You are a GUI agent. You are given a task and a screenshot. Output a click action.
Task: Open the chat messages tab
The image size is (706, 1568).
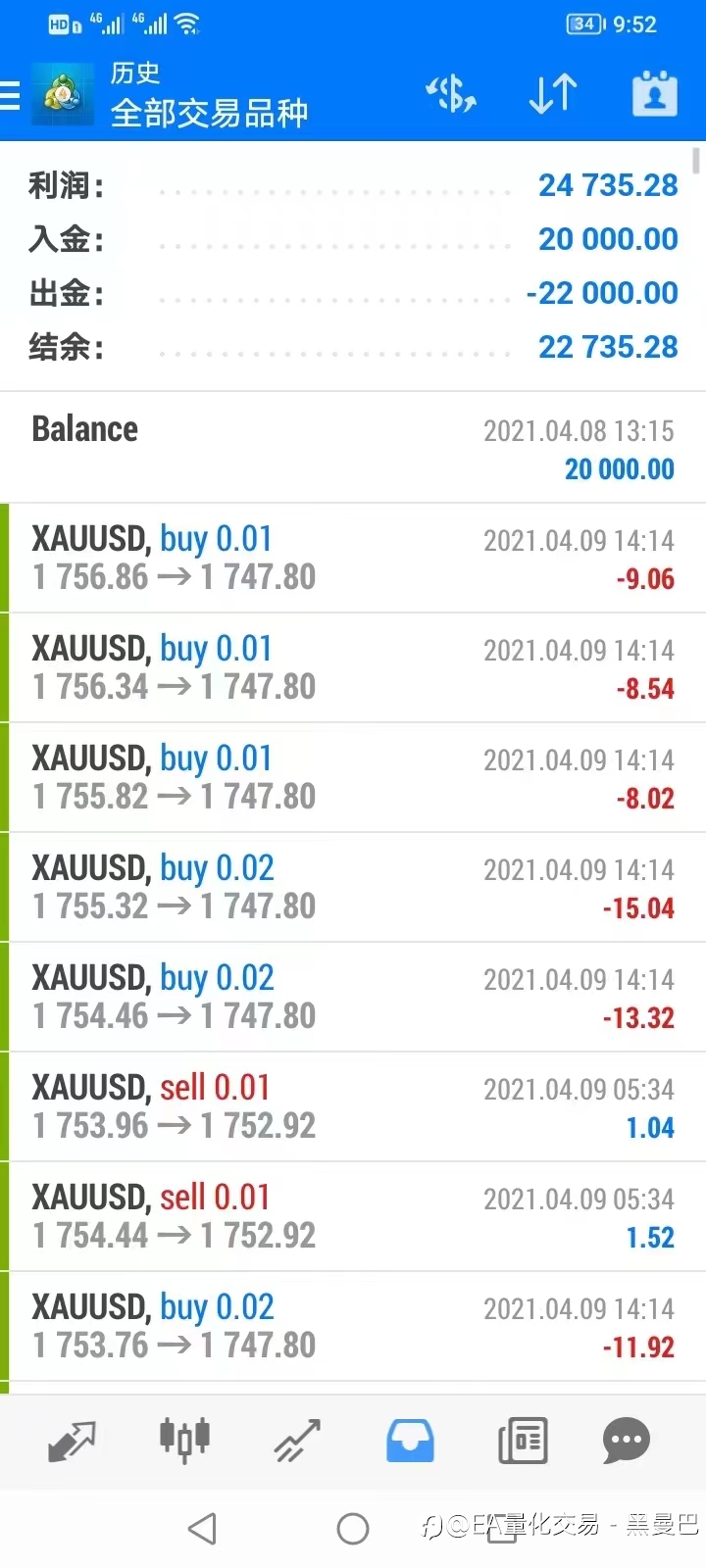(627, 1441)
